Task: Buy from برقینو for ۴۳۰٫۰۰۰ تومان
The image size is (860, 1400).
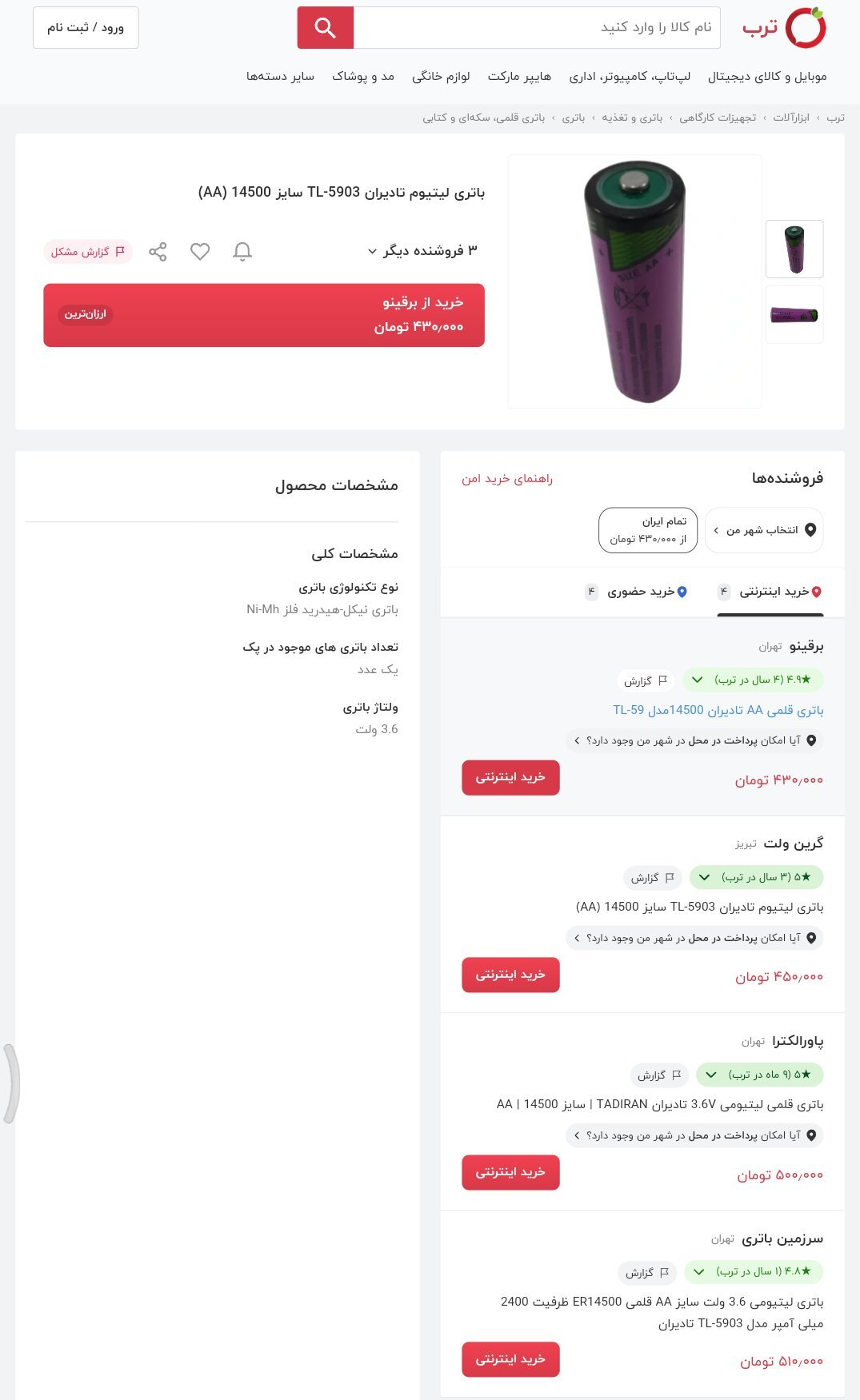Action: point(264,315)
